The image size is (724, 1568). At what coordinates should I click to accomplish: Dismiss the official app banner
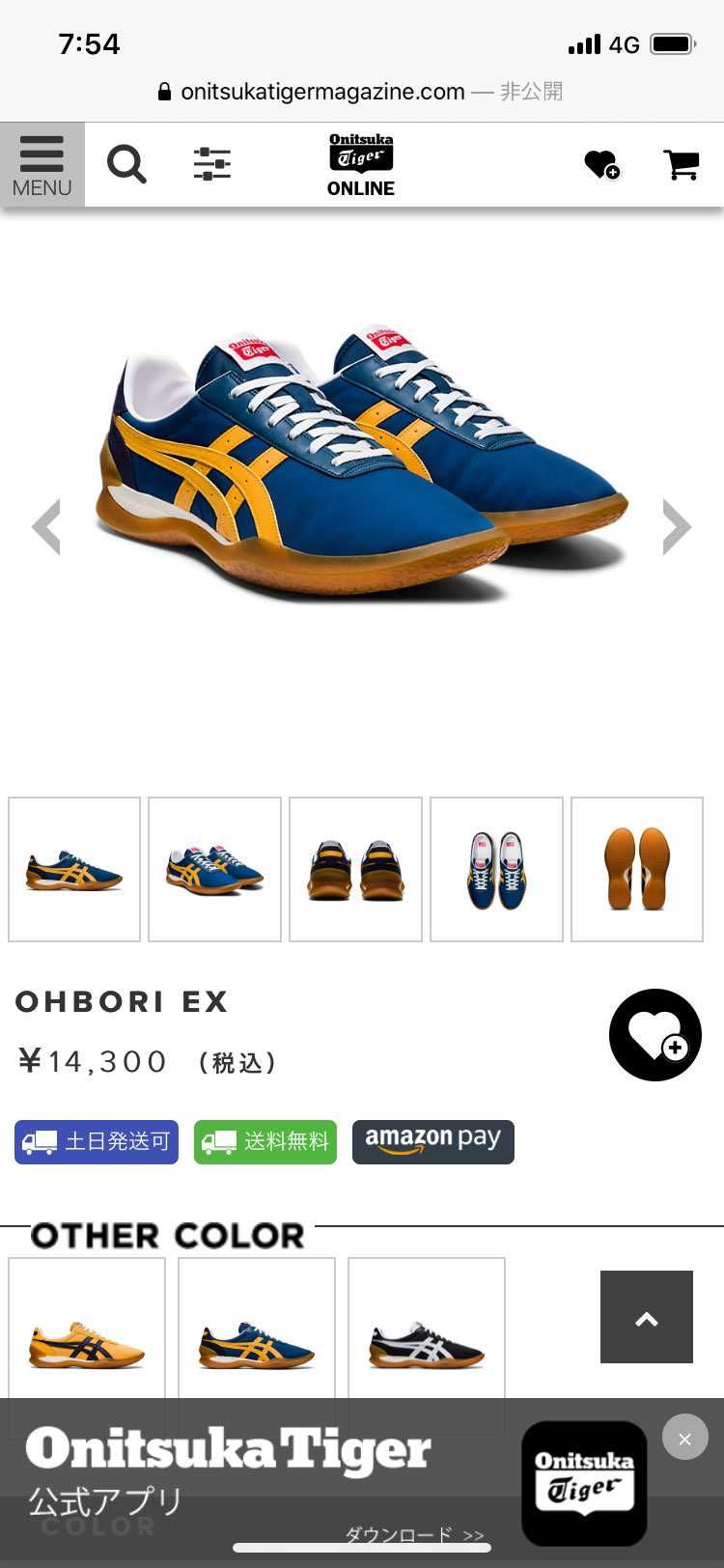(685, 1437)
